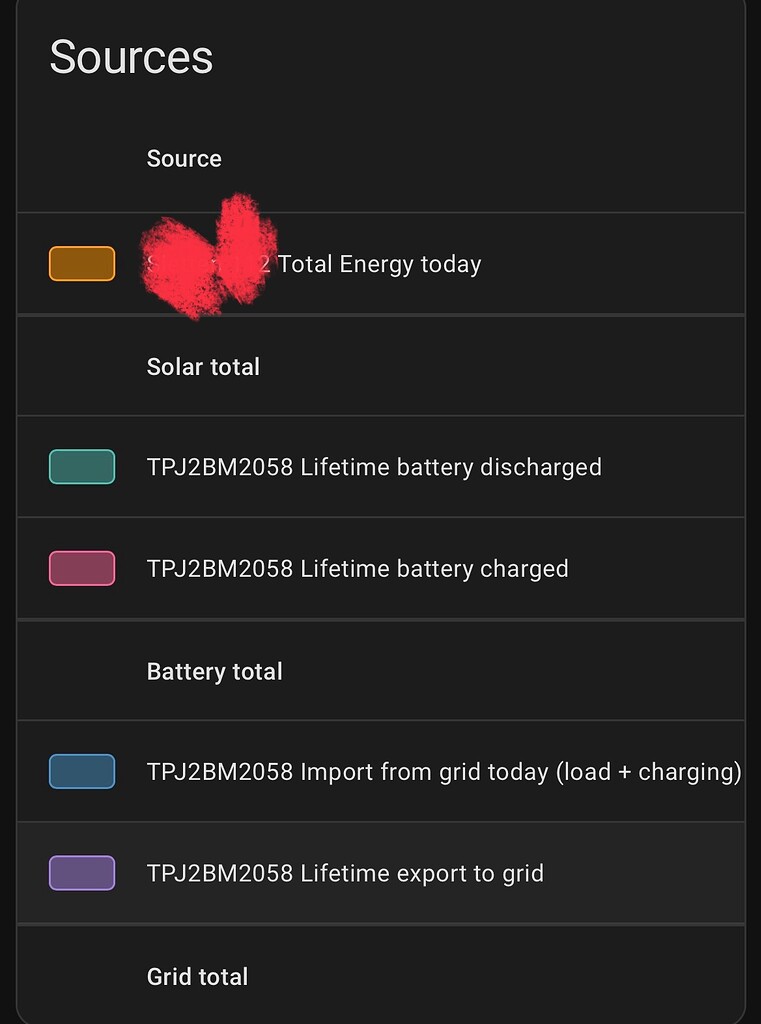Click the blue swatch for Import from grid today

pyautogui.click(x=81, y=771)
